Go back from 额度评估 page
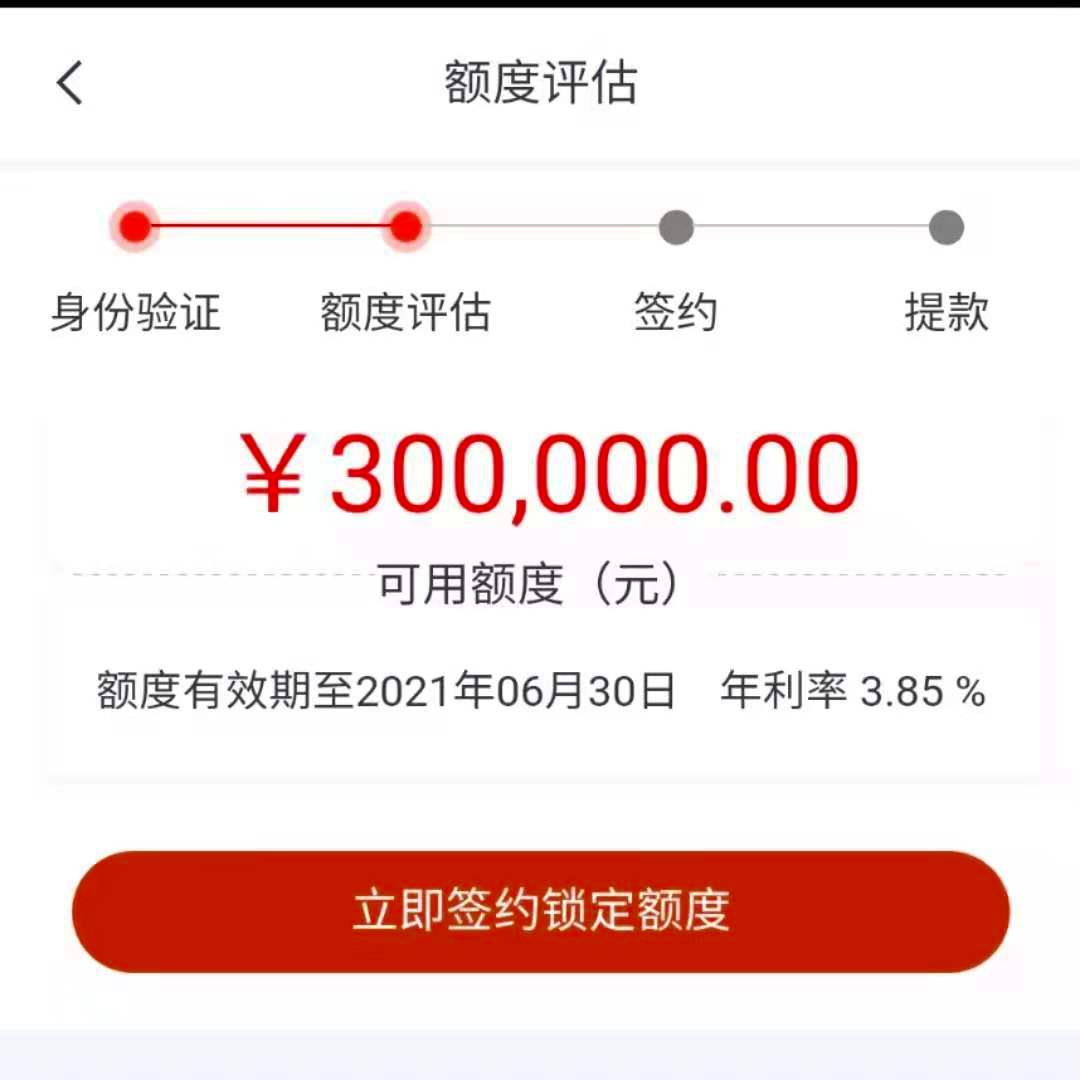 [x=69, y=83]
